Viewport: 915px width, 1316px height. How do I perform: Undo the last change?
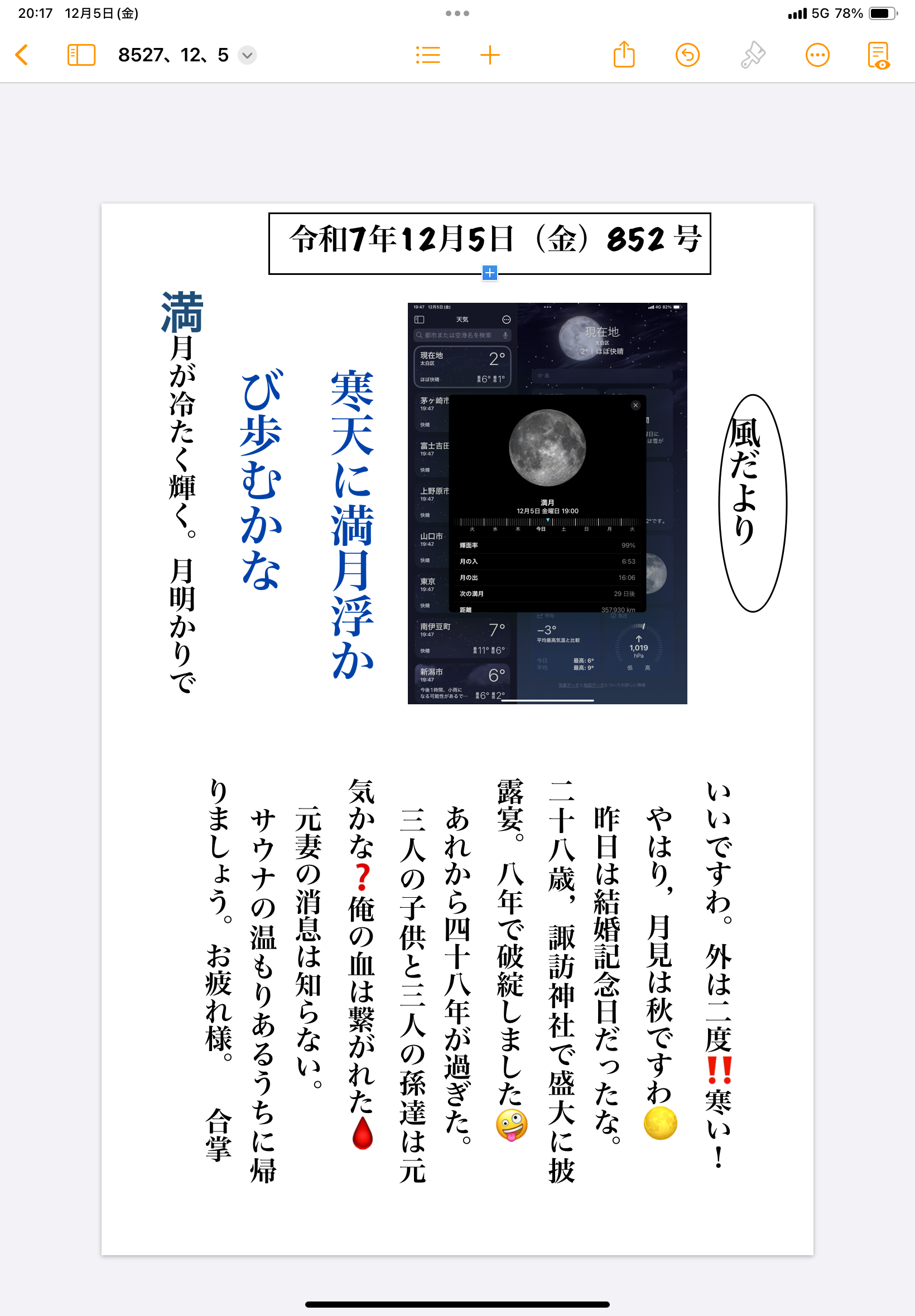pyautogui.click(x=687, y=55)
